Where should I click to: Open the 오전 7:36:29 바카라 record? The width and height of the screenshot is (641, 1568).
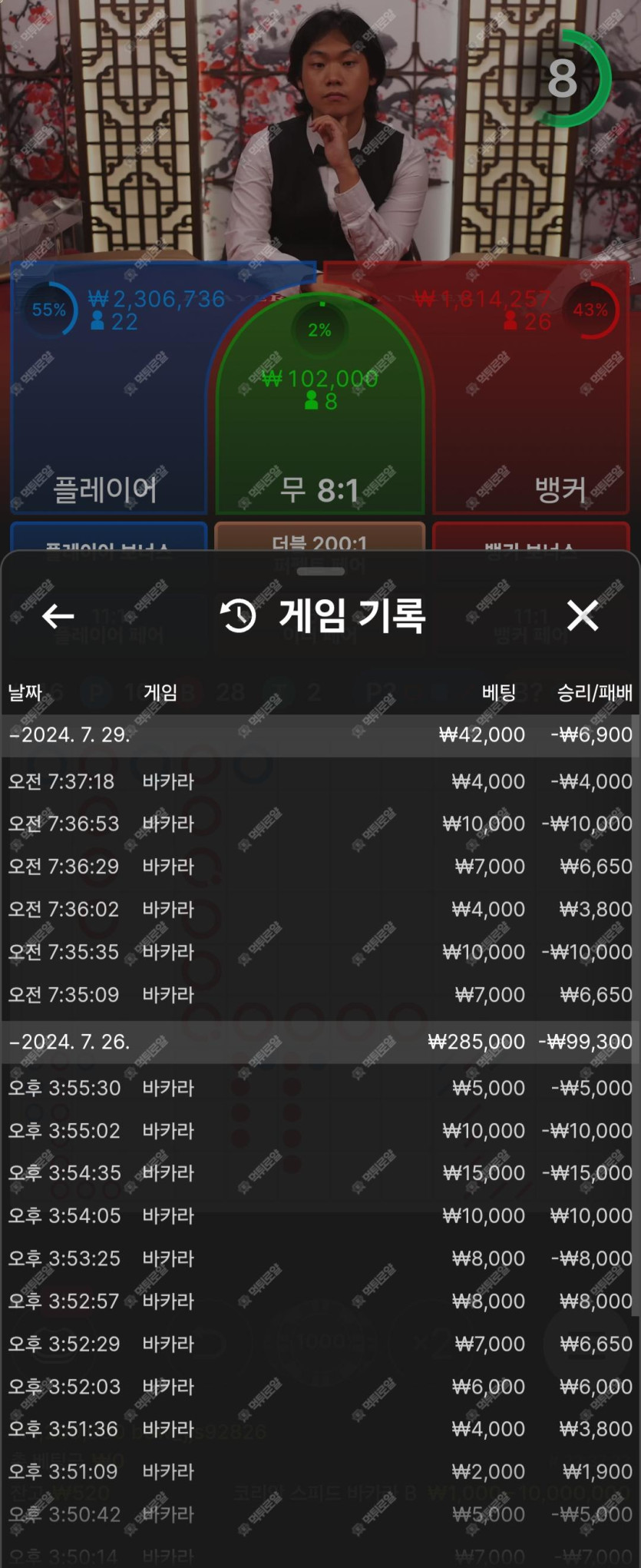[319, 867]
